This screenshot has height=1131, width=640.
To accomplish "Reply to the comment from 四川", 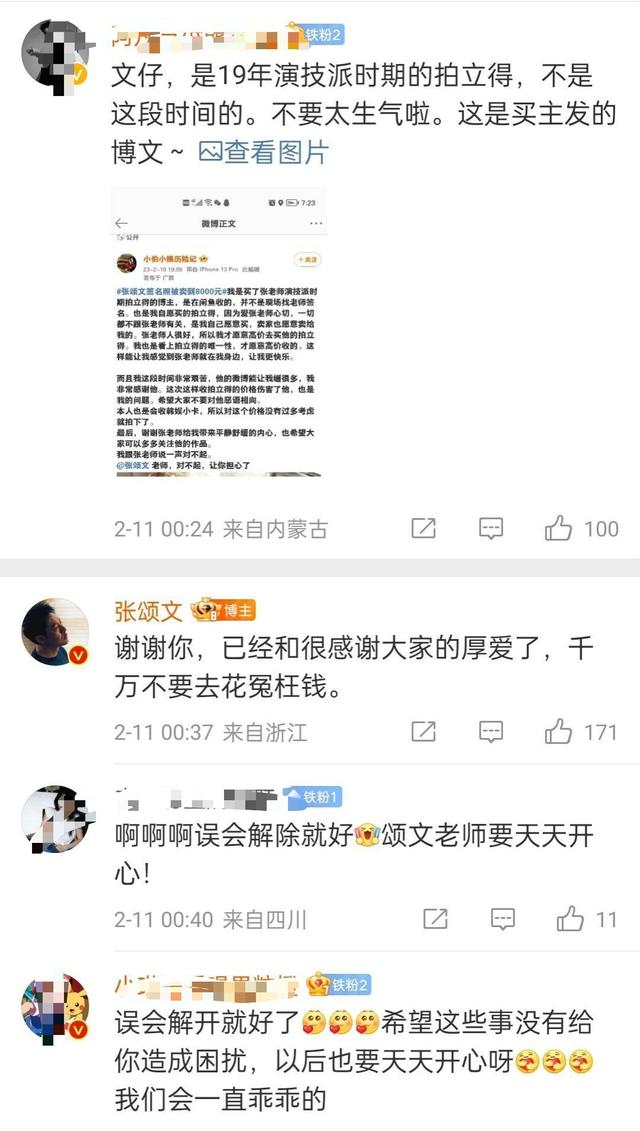I will tap(503, 918).
